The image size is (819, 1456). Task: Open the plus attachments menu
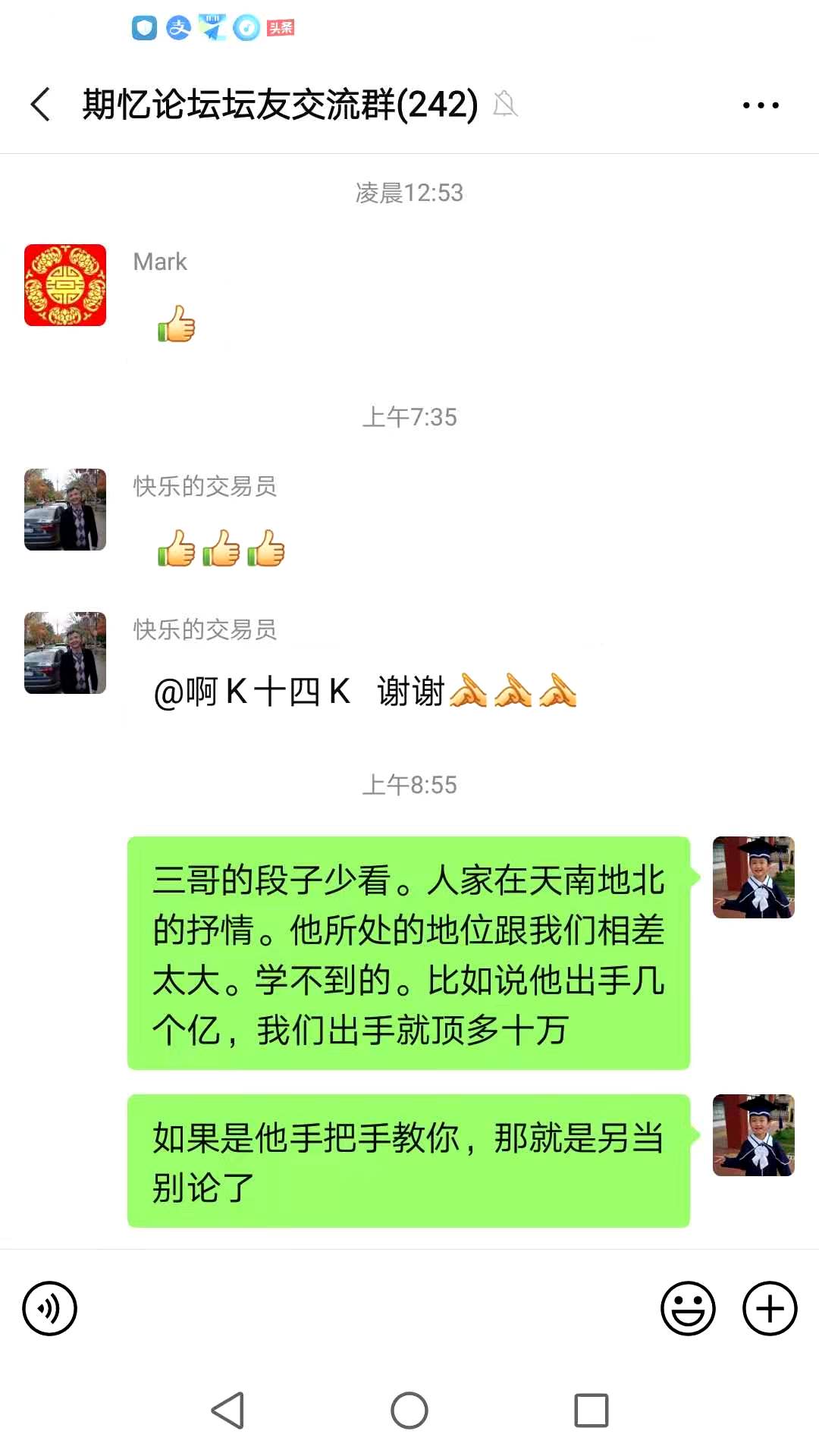(x=769, y=1308)
